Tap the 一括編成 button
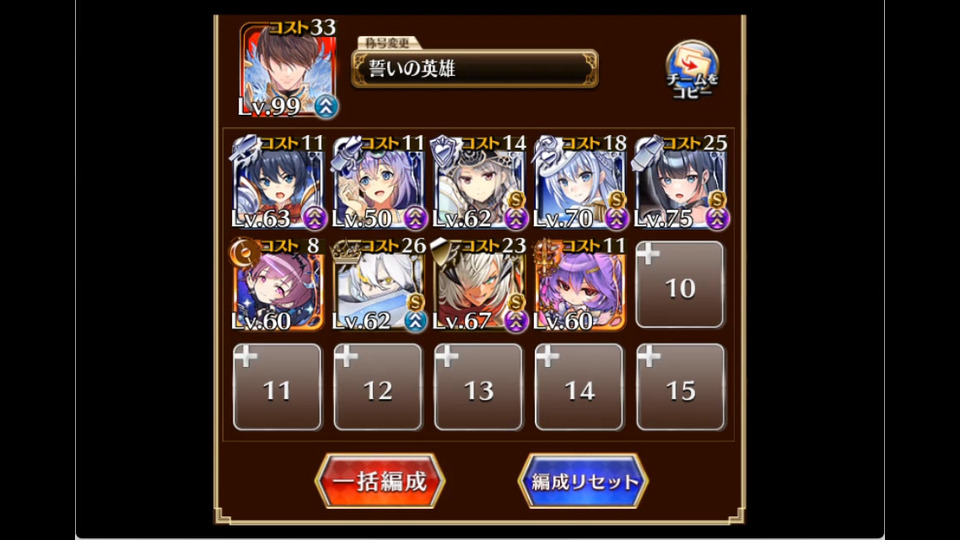 click(380, 481)
